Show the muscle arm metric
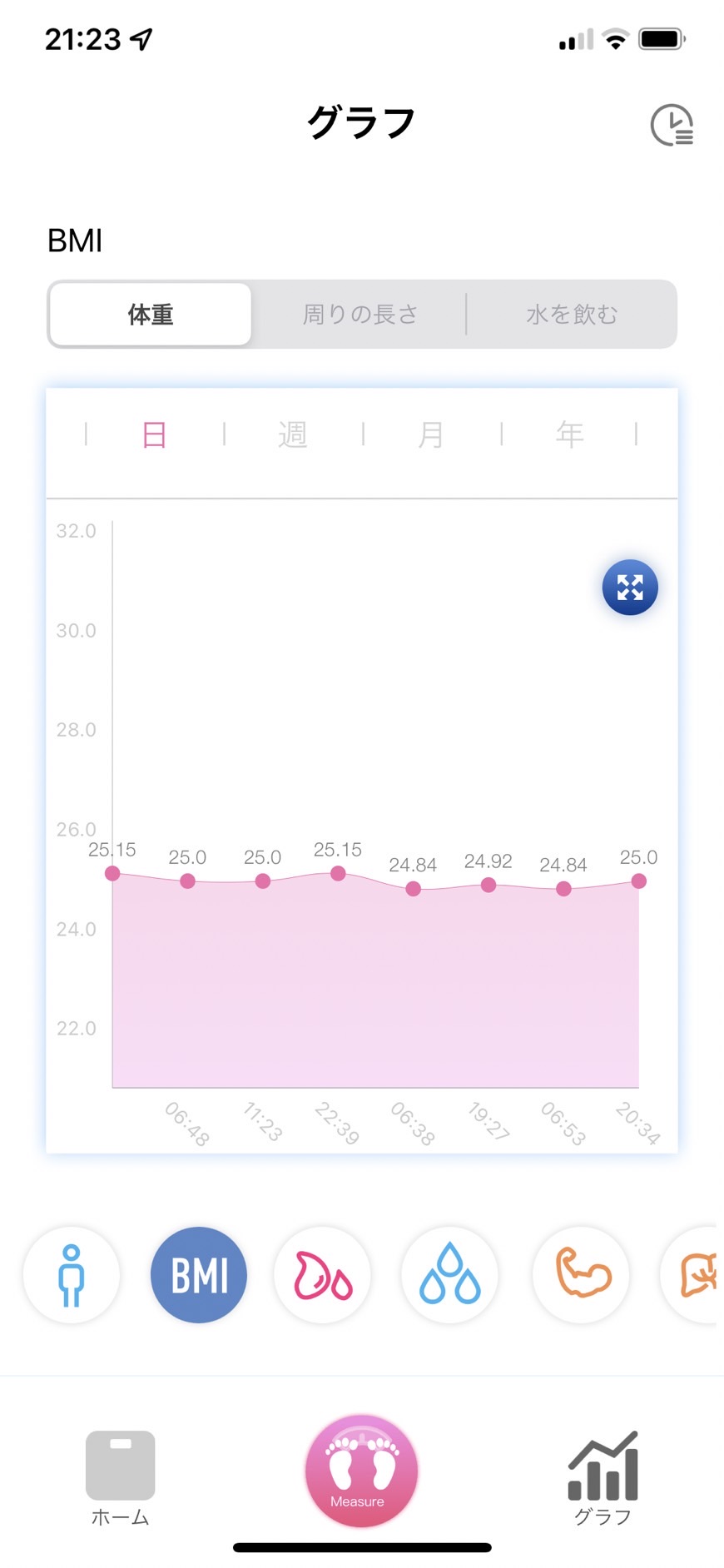 point(582,1275)
